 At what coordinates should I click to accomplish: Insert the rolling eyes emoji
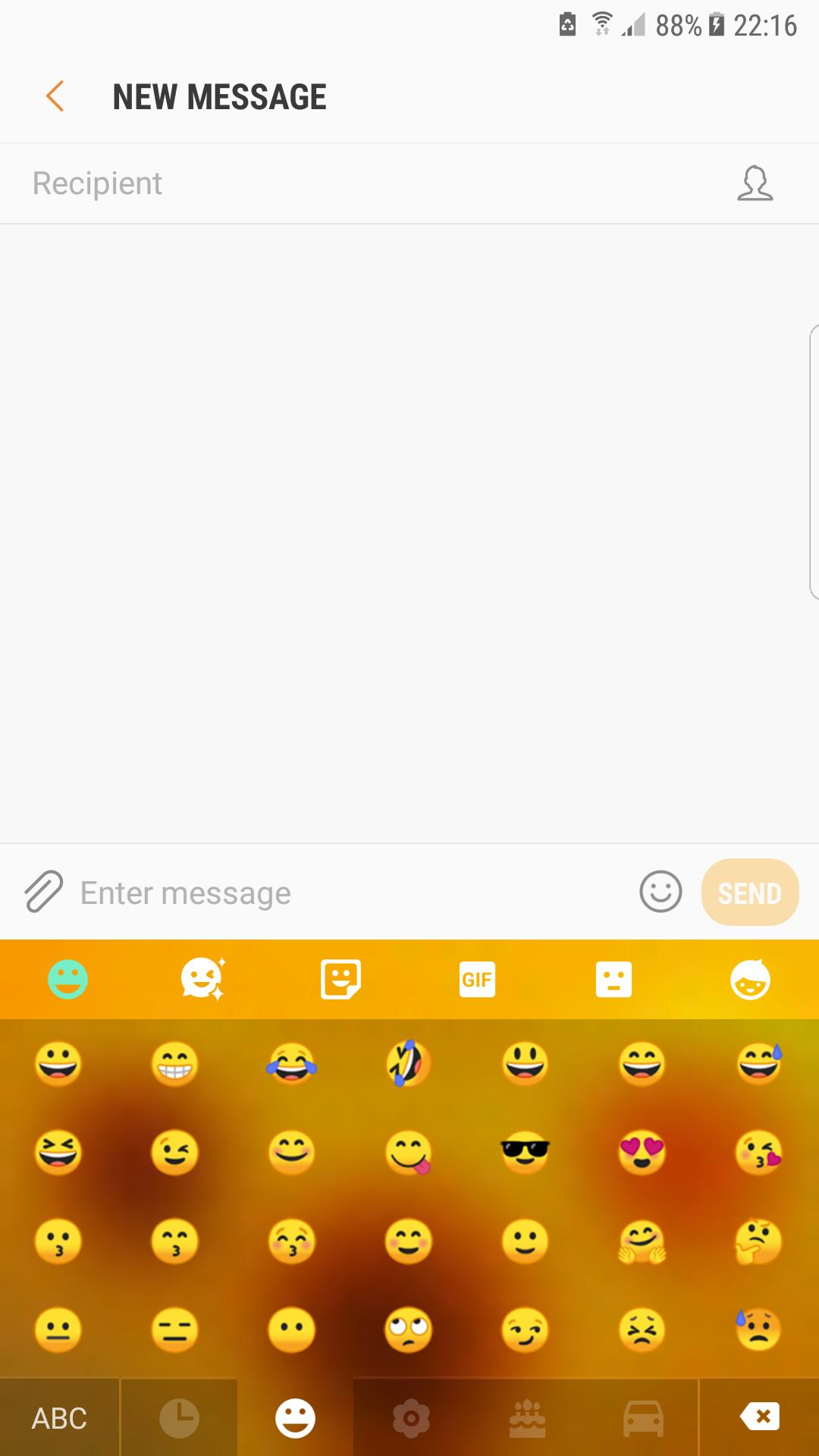click(408, 1330)
